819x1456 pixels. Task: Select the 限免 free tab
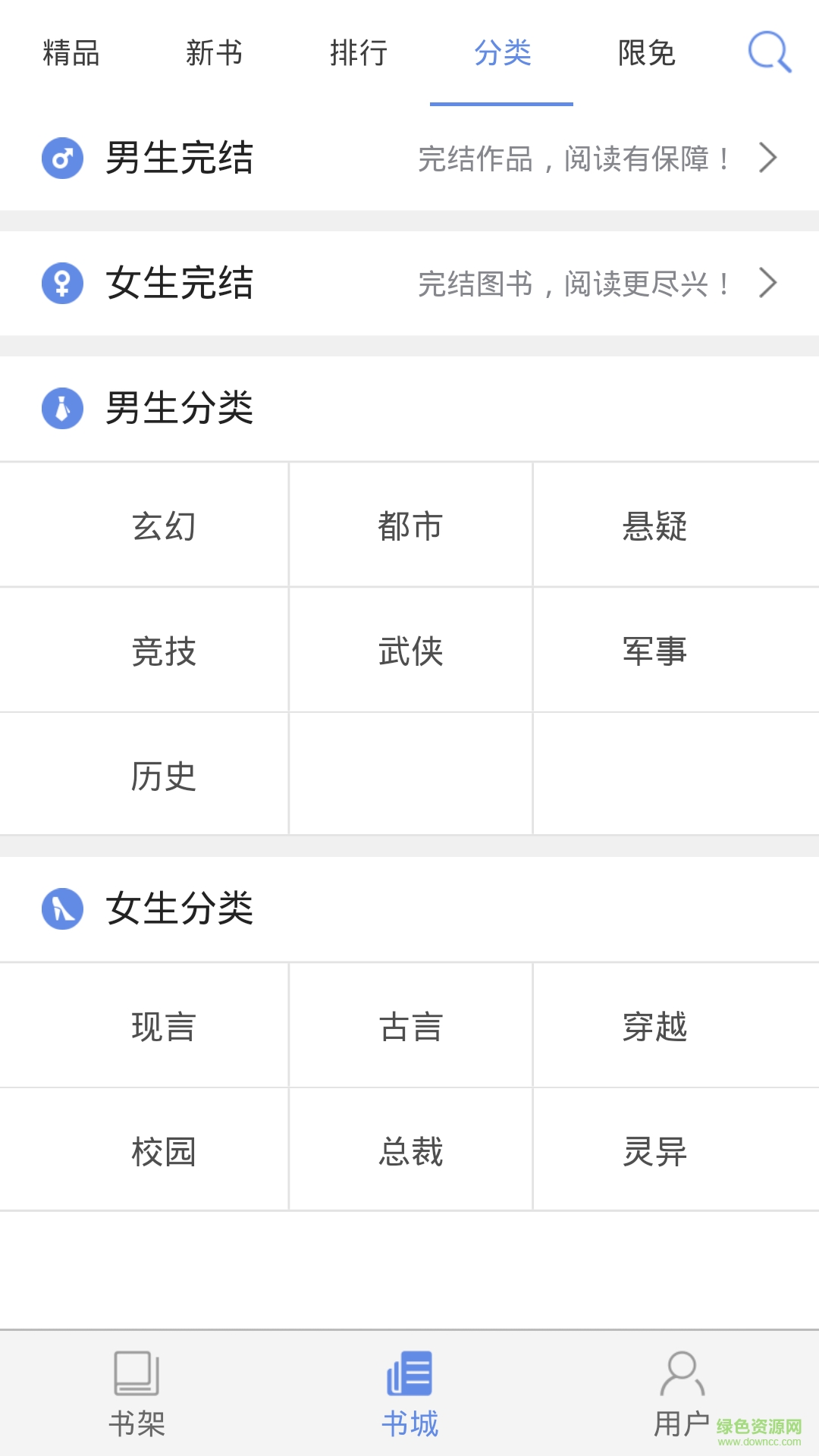[646, 53]
